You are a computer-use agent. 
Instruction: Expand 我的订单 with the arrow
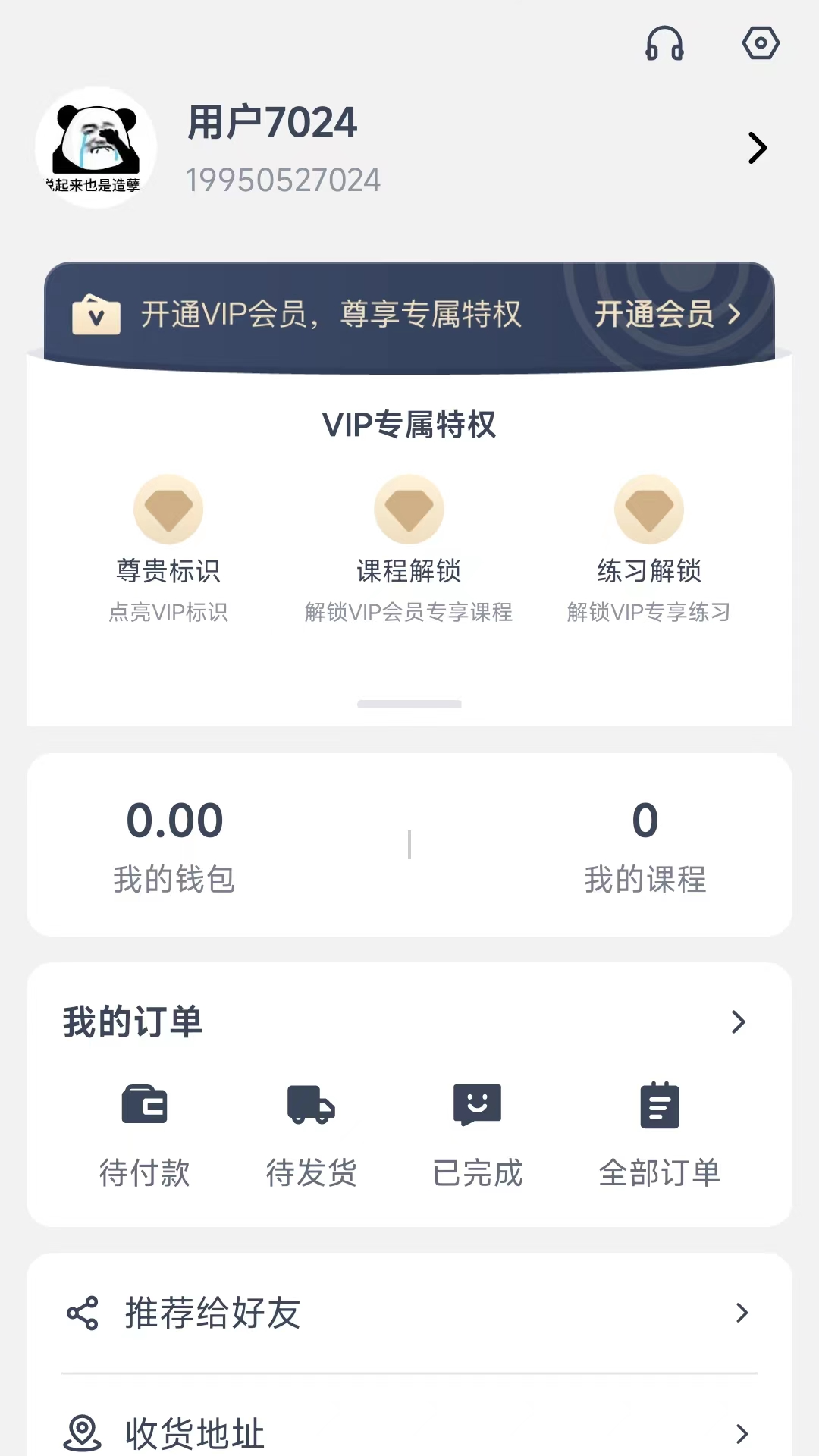tap(738, 1021)
